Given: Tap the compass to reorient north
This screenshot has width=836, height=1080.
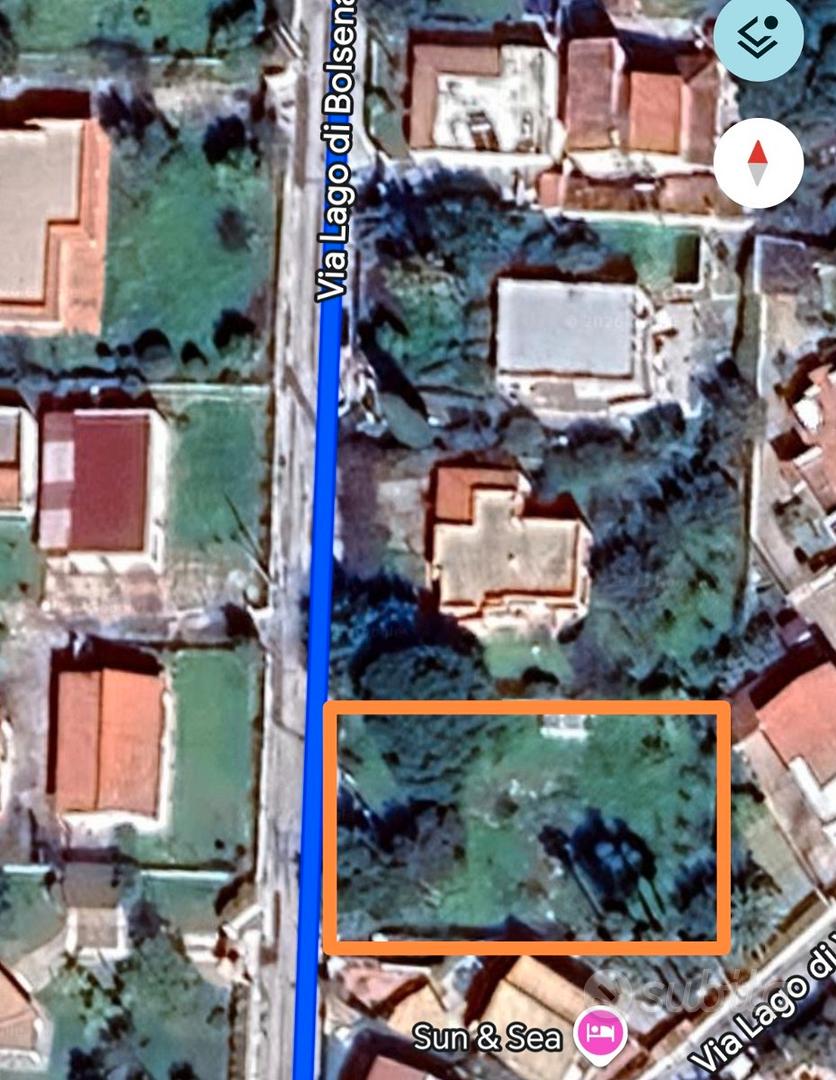Looking at the screenshot, I should click(x=758, y=163).
